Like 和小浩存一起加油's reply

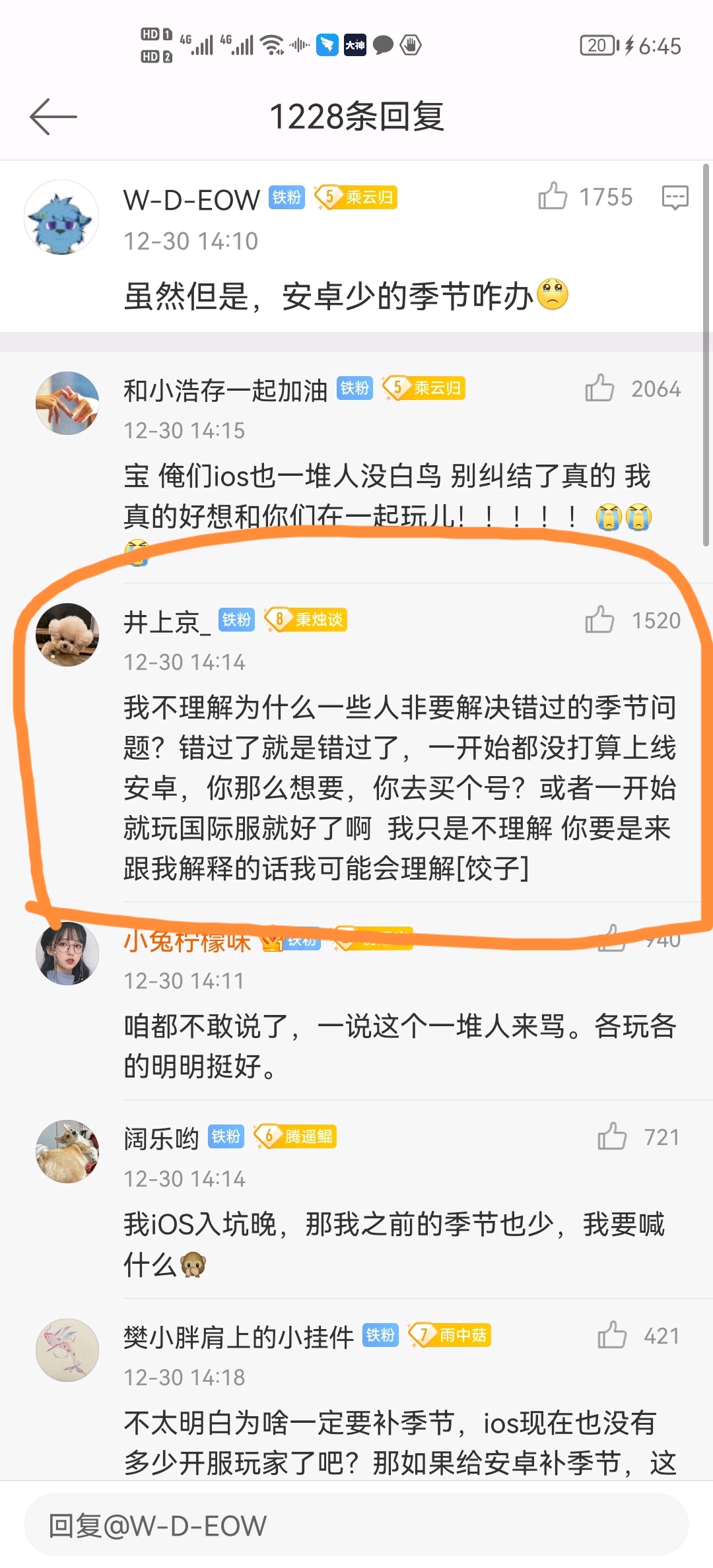click(x=599, y=388)
